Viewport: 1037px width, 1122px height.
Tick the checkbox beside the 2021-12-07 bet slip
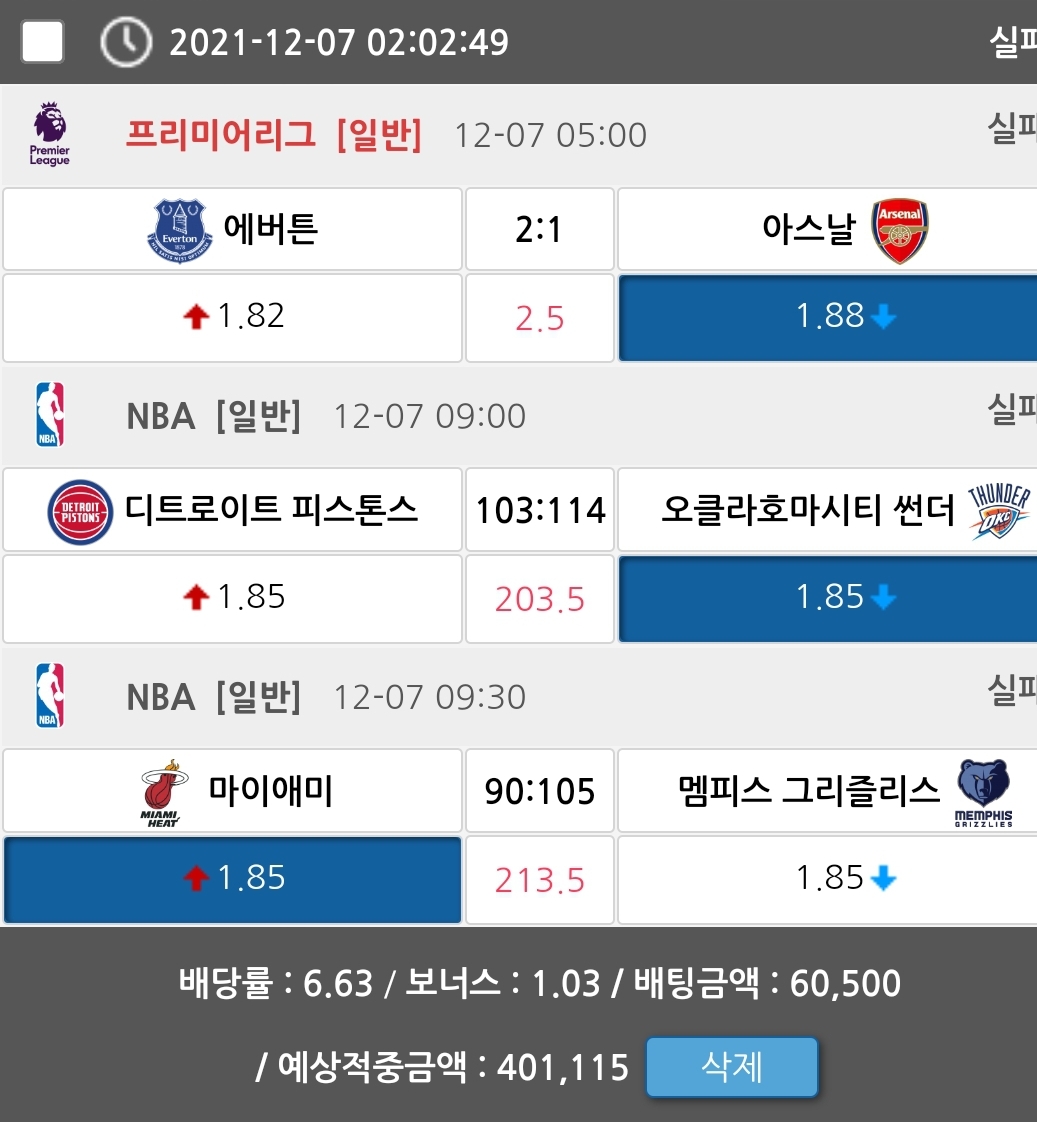(x=42, y=42)
